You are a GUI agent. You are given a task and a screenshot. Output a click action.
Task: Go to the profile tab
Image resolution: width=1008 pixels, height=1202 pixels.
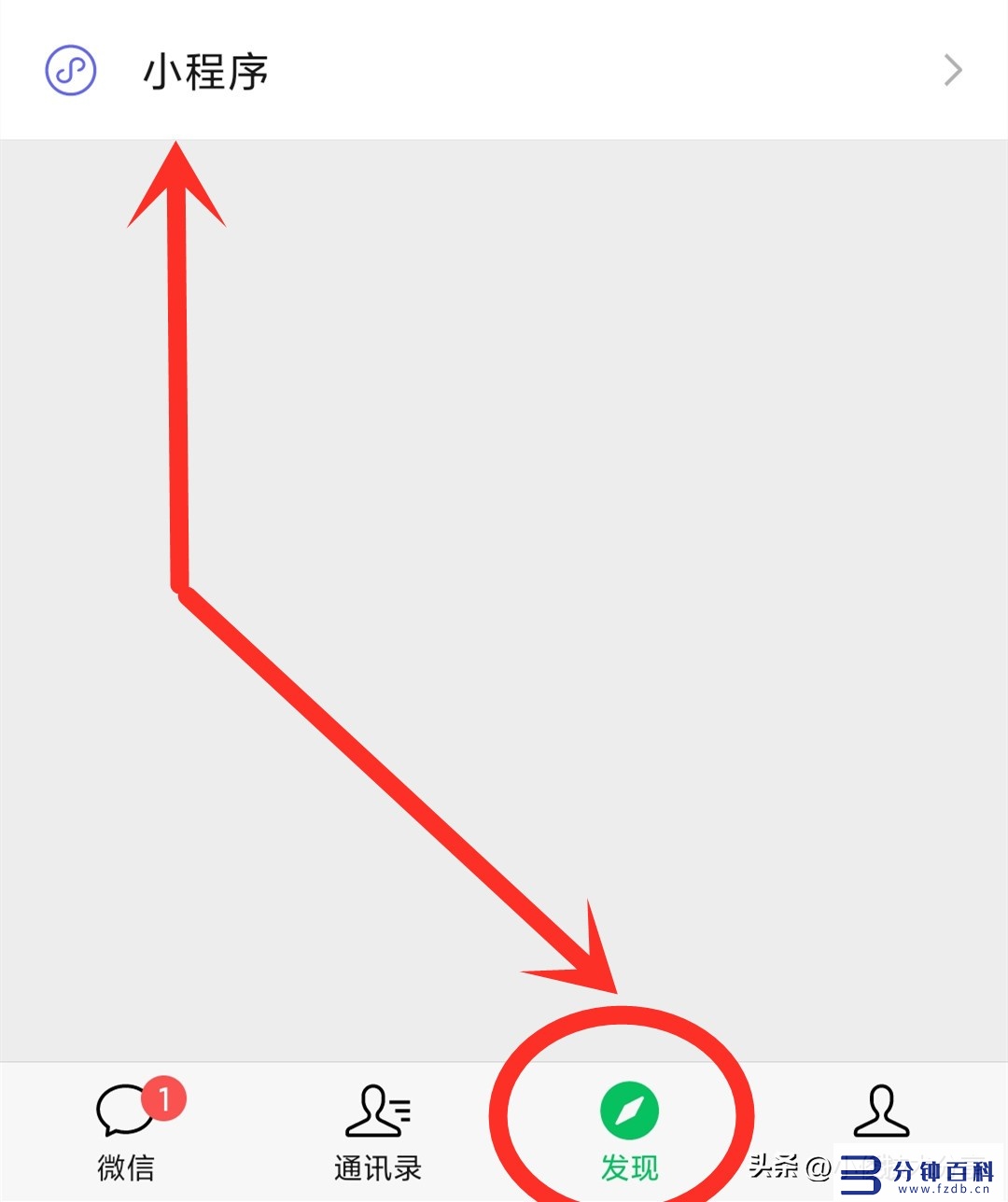click(881, 1112)
